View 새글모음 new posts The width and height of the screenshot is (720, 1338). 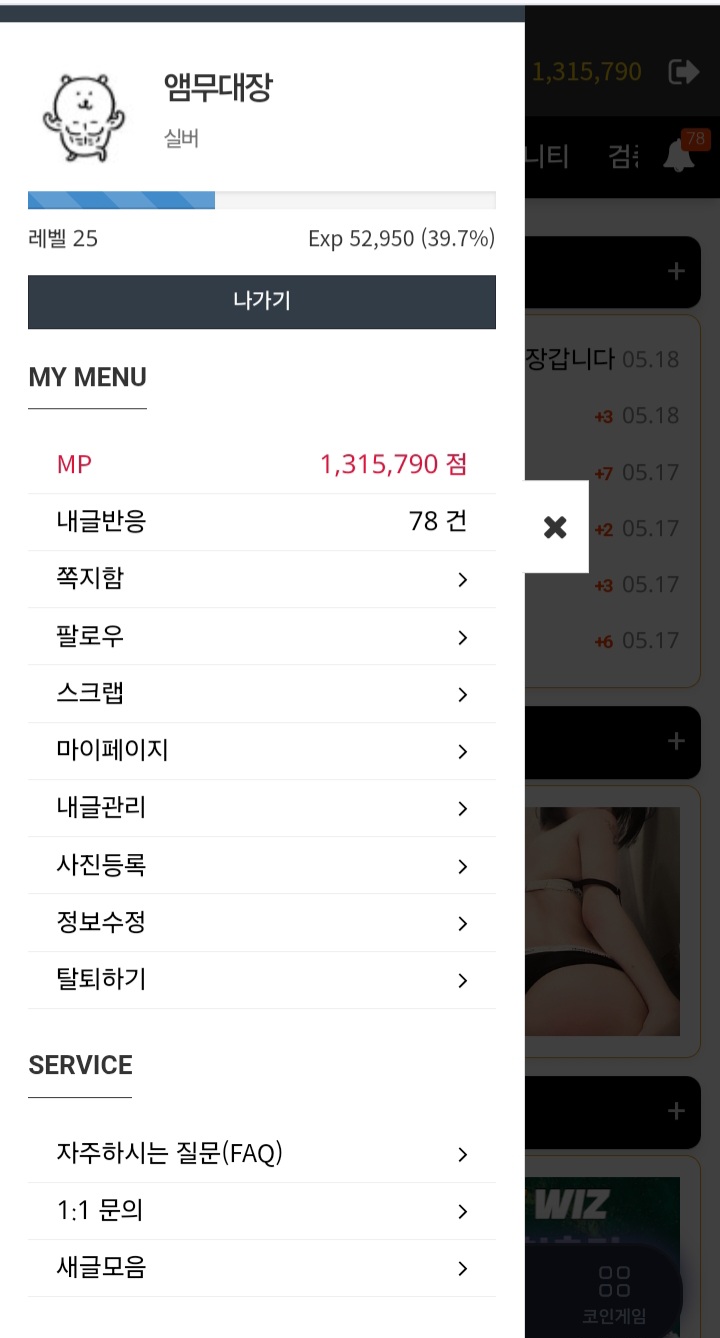[262, 1268]
